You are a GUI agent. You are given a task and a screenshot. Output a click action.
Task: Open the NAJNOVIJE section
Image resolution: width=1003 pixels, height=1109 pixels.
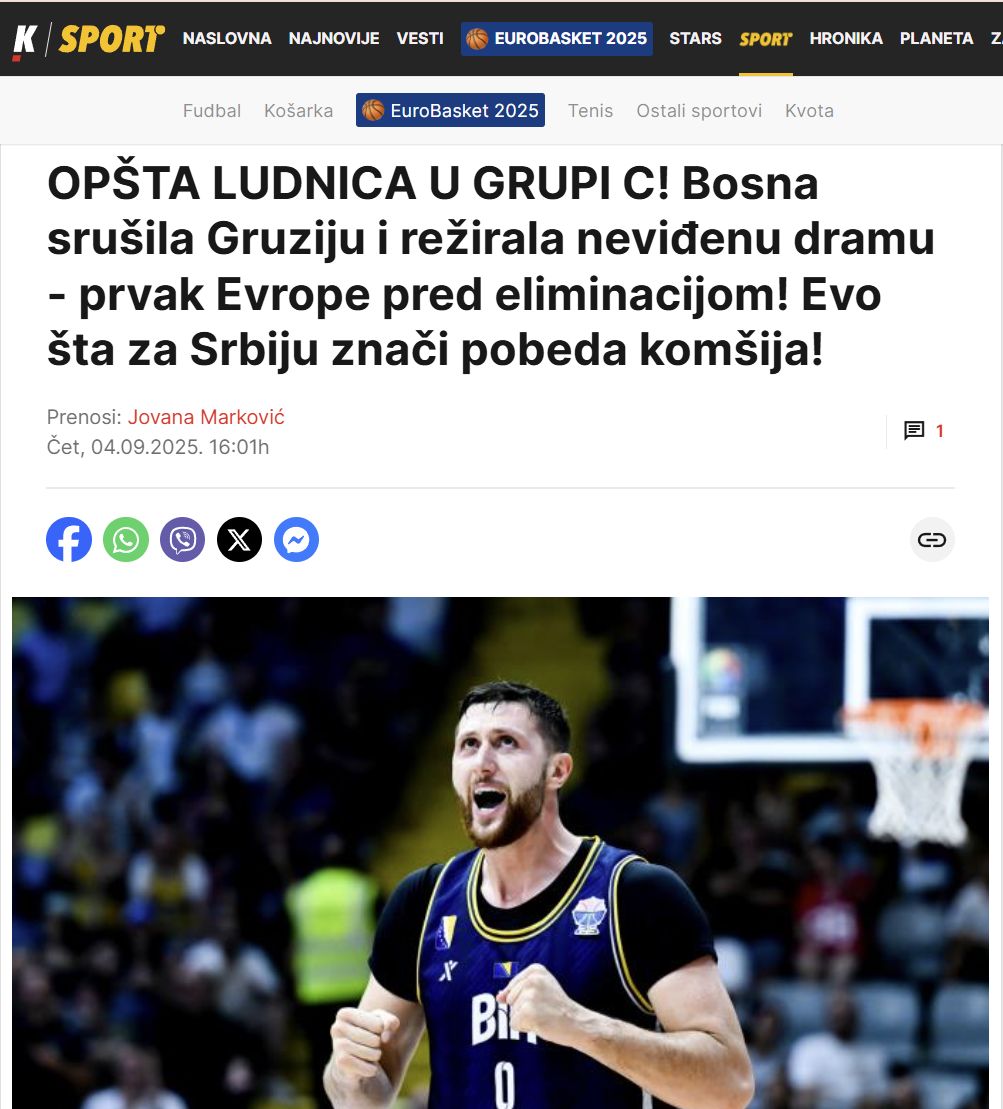(334, 39)
